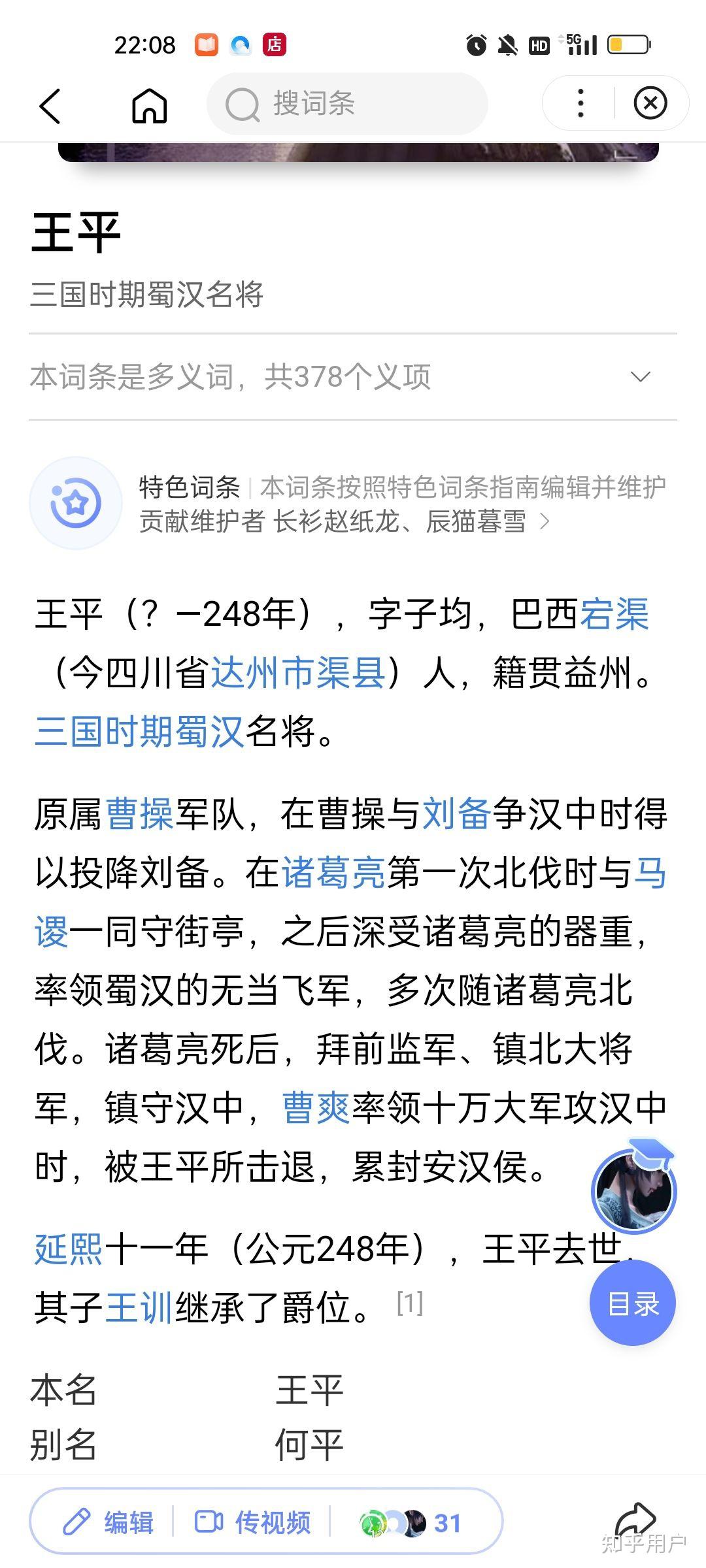Tap the share icon at bottom right
706x1568 pixels.
pyautogui.click(x=634, y=1516)
